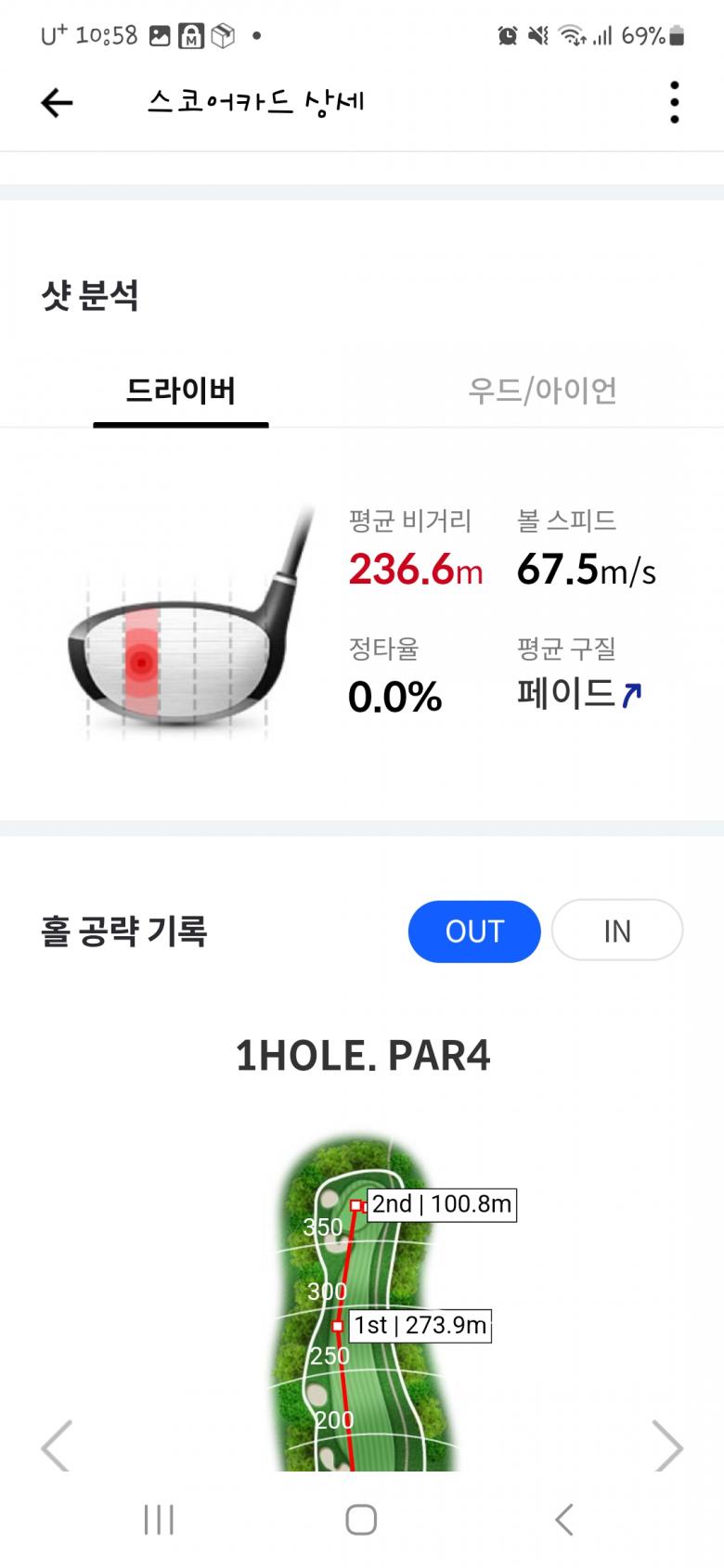Select the OUT course button
724x1568 pixels.
[x=474, y=931]
